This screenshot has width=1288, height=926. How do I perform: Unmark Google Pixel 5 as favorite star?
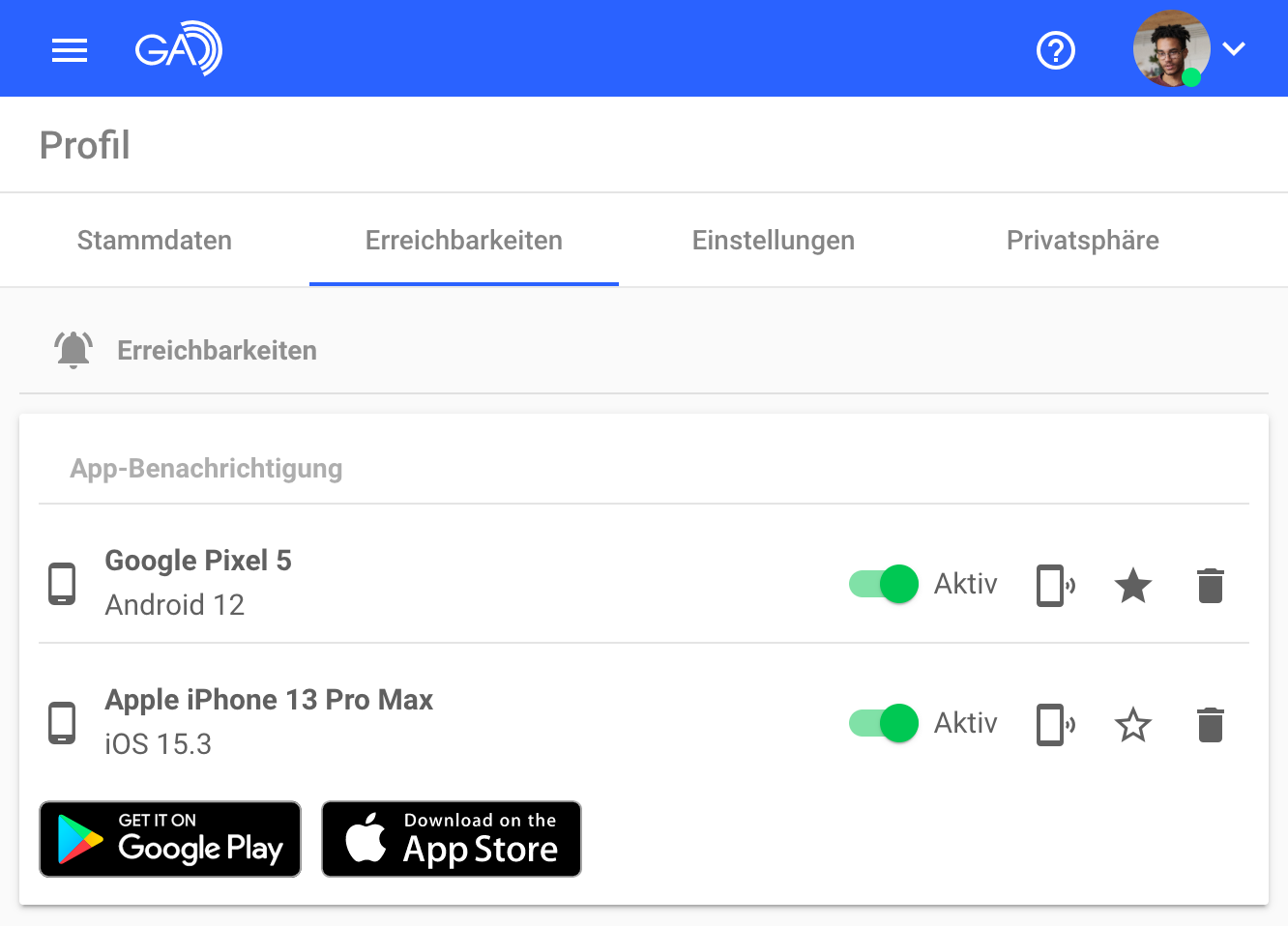tap(1132, 585)
